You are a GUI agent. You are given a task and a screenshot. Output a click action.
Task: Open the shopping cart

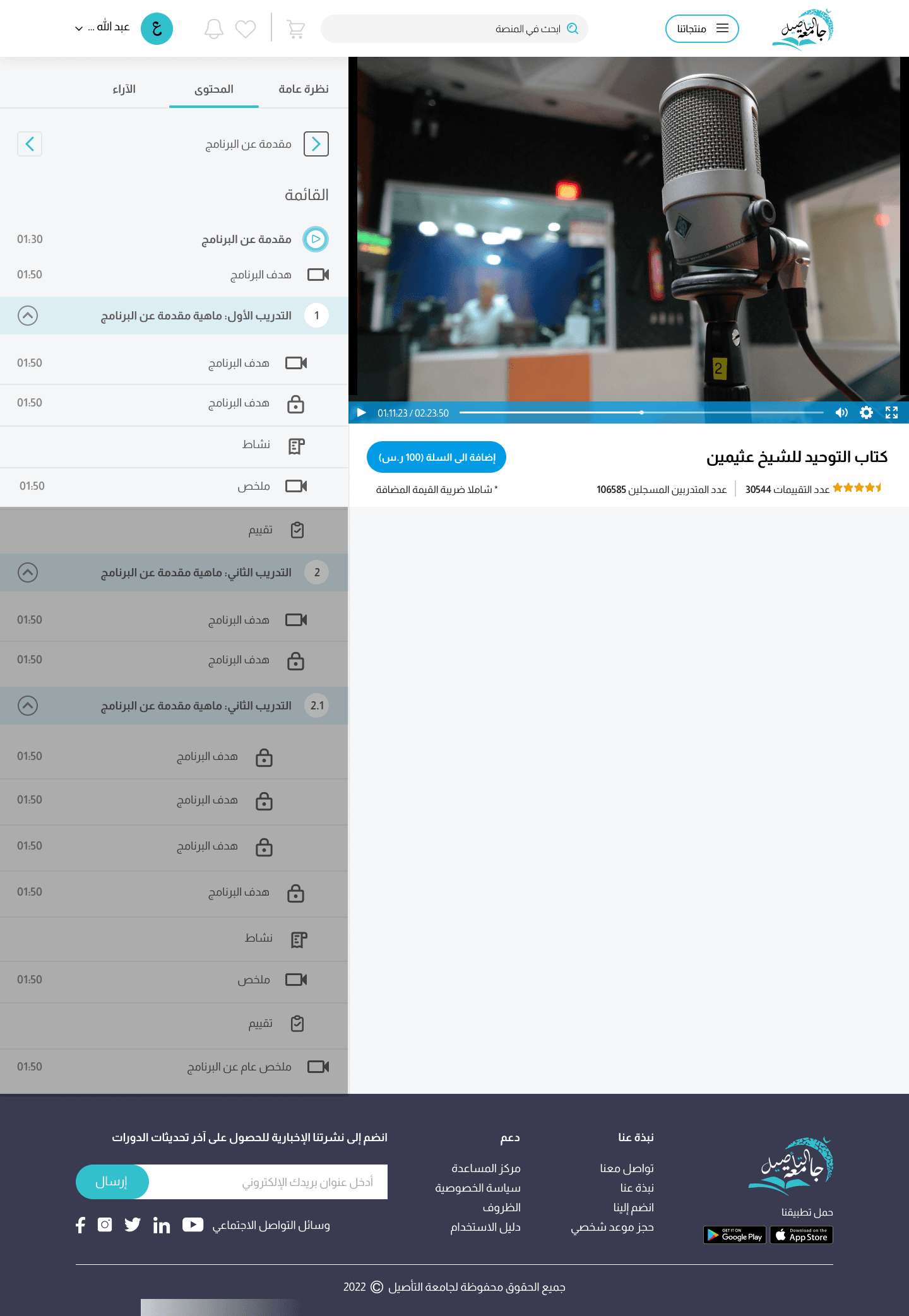click(x=295, y=29)
